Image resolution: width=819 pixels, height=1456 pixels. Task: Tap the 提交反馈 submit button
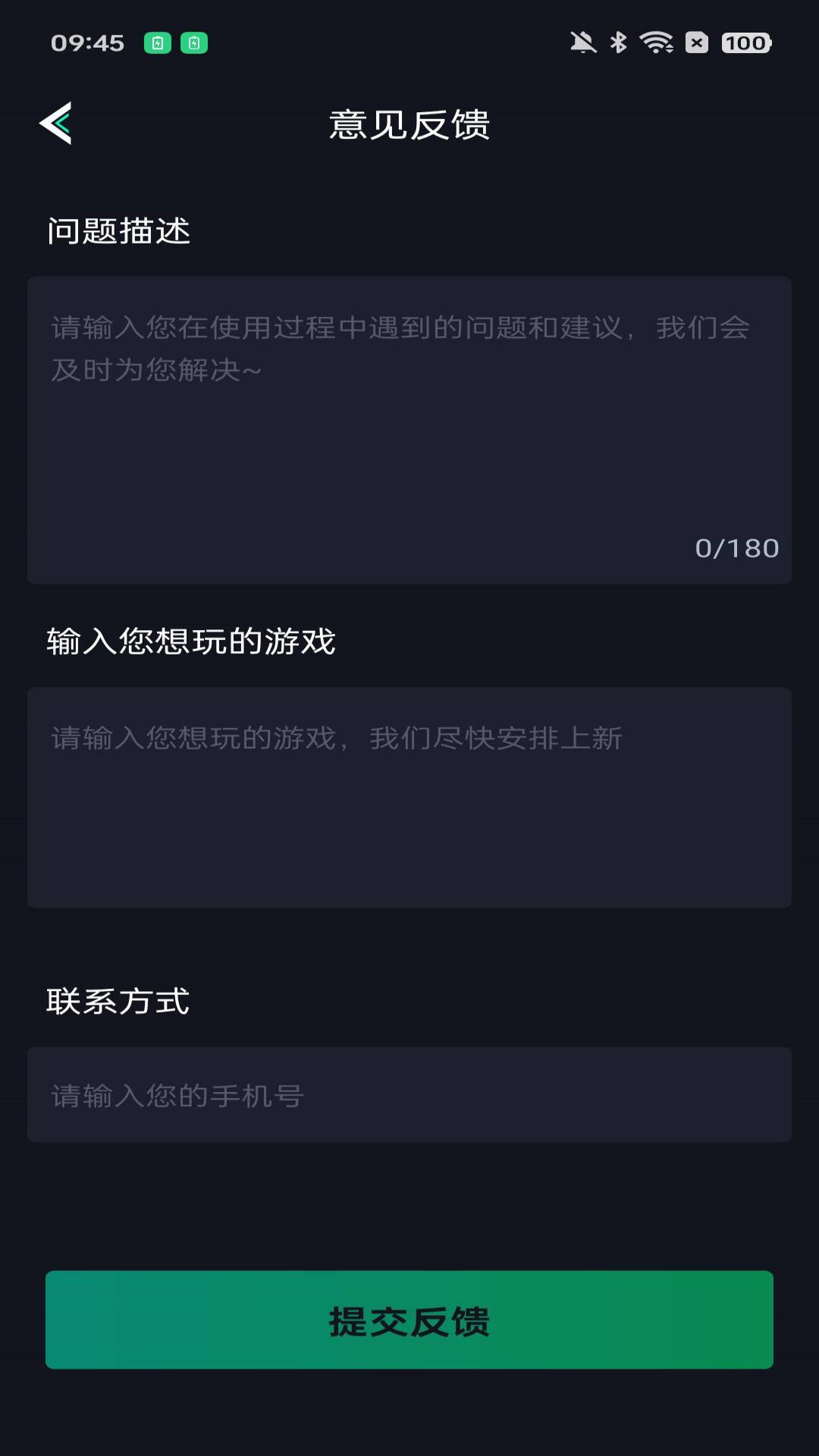(409, 1319)
